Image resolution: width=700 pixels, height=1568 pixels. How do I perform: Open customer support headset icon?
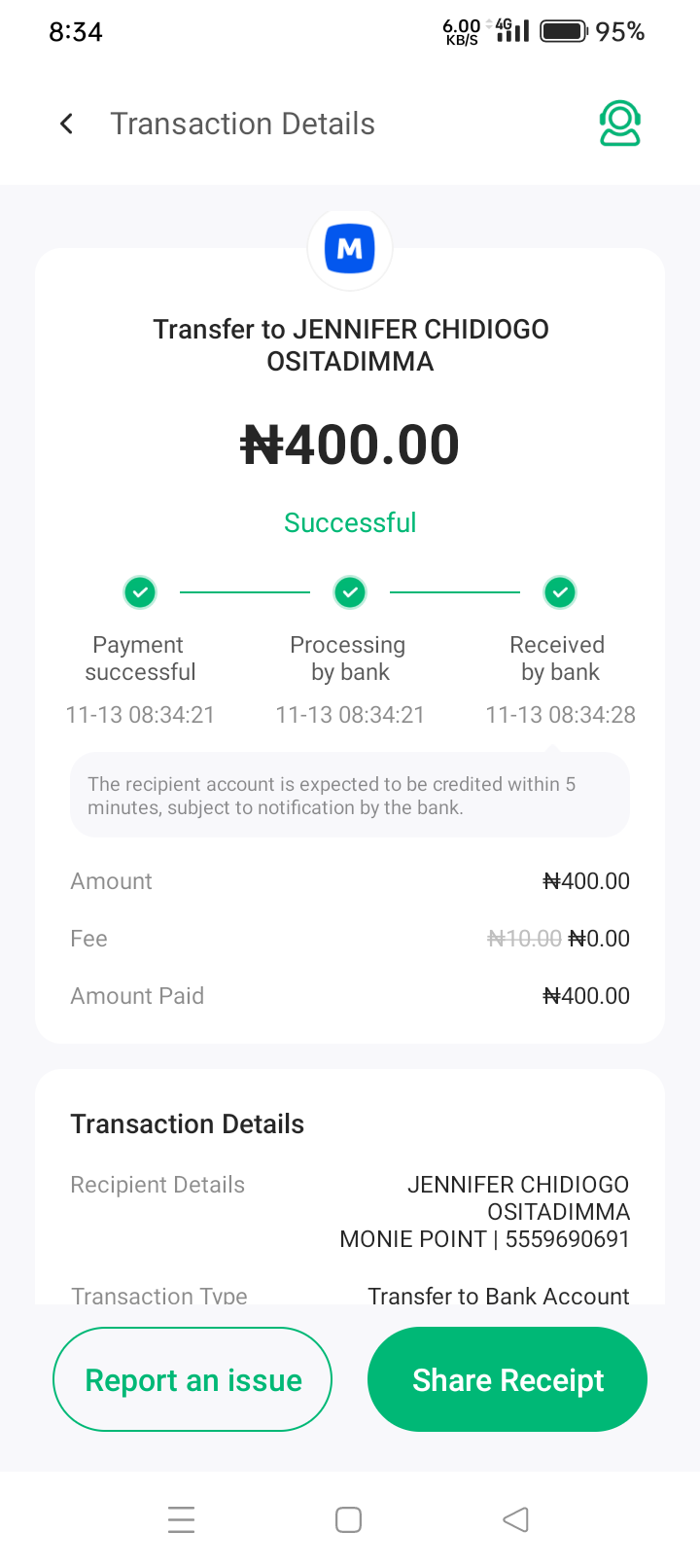(619, 124)
